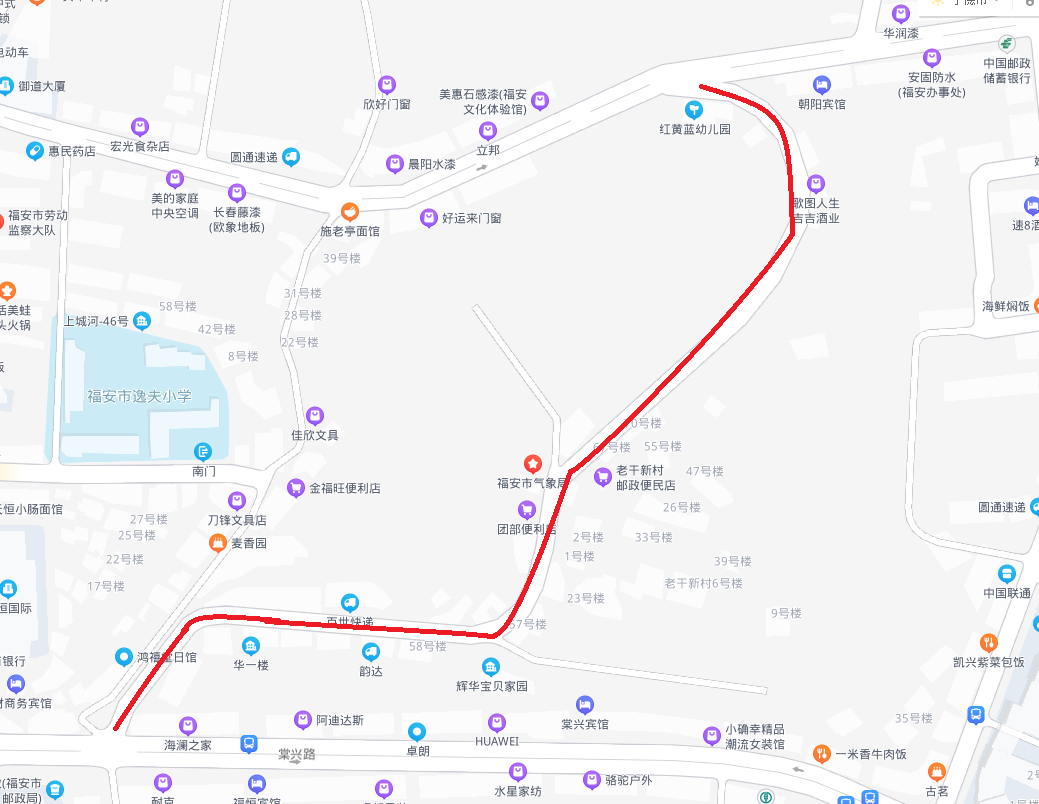Tap the HUAWEI store marker
Viewport: 1039px width, 804px height.
496,722
